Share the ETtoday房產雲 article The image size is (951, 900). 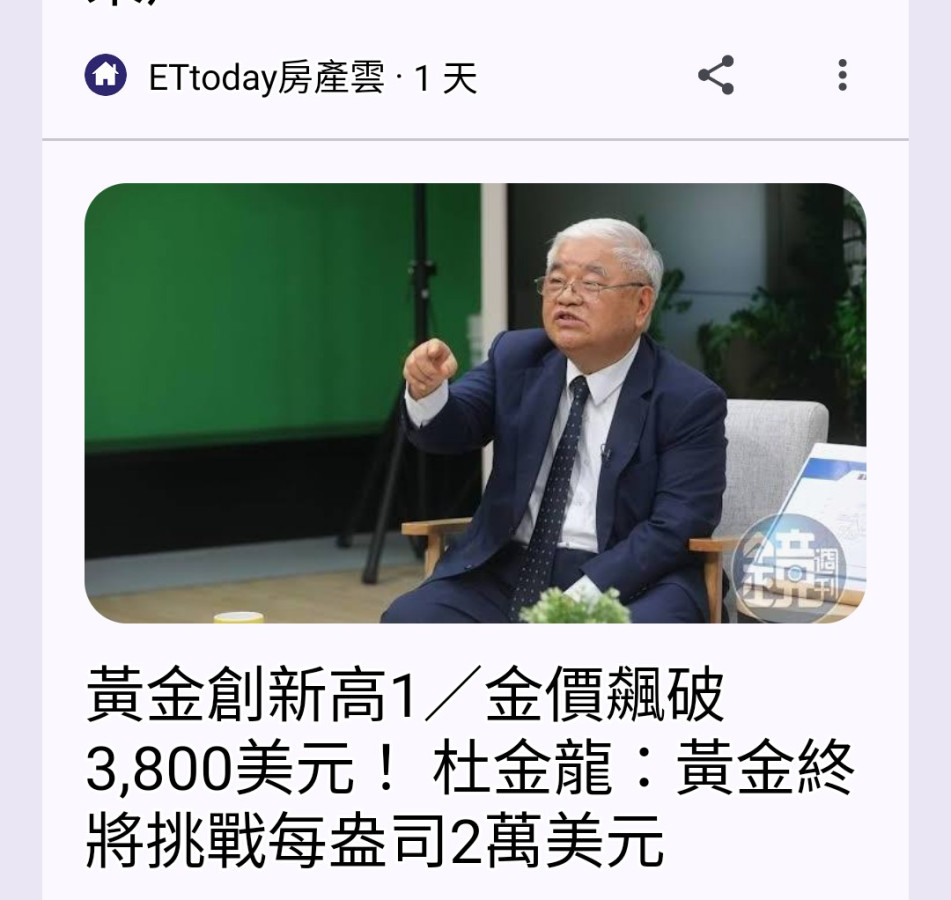(x=715, y=76)
